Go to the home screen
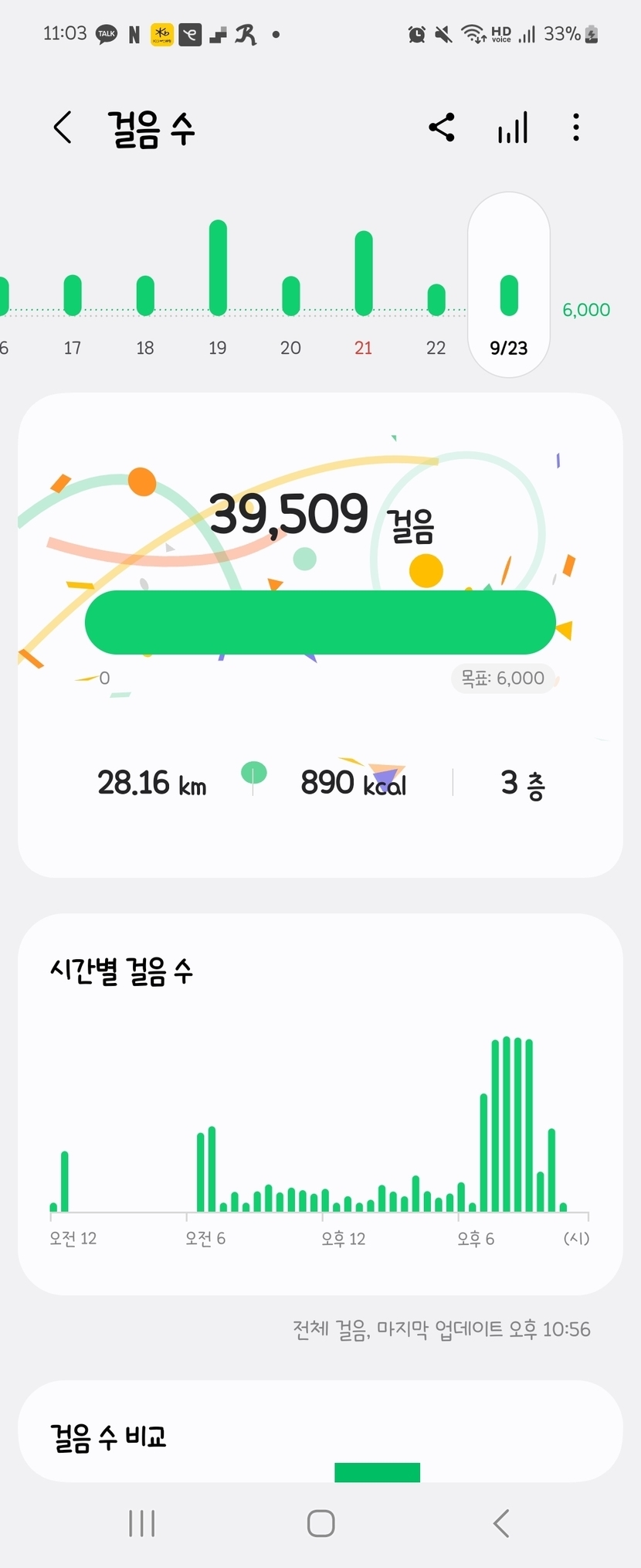 pos(320,1523)
